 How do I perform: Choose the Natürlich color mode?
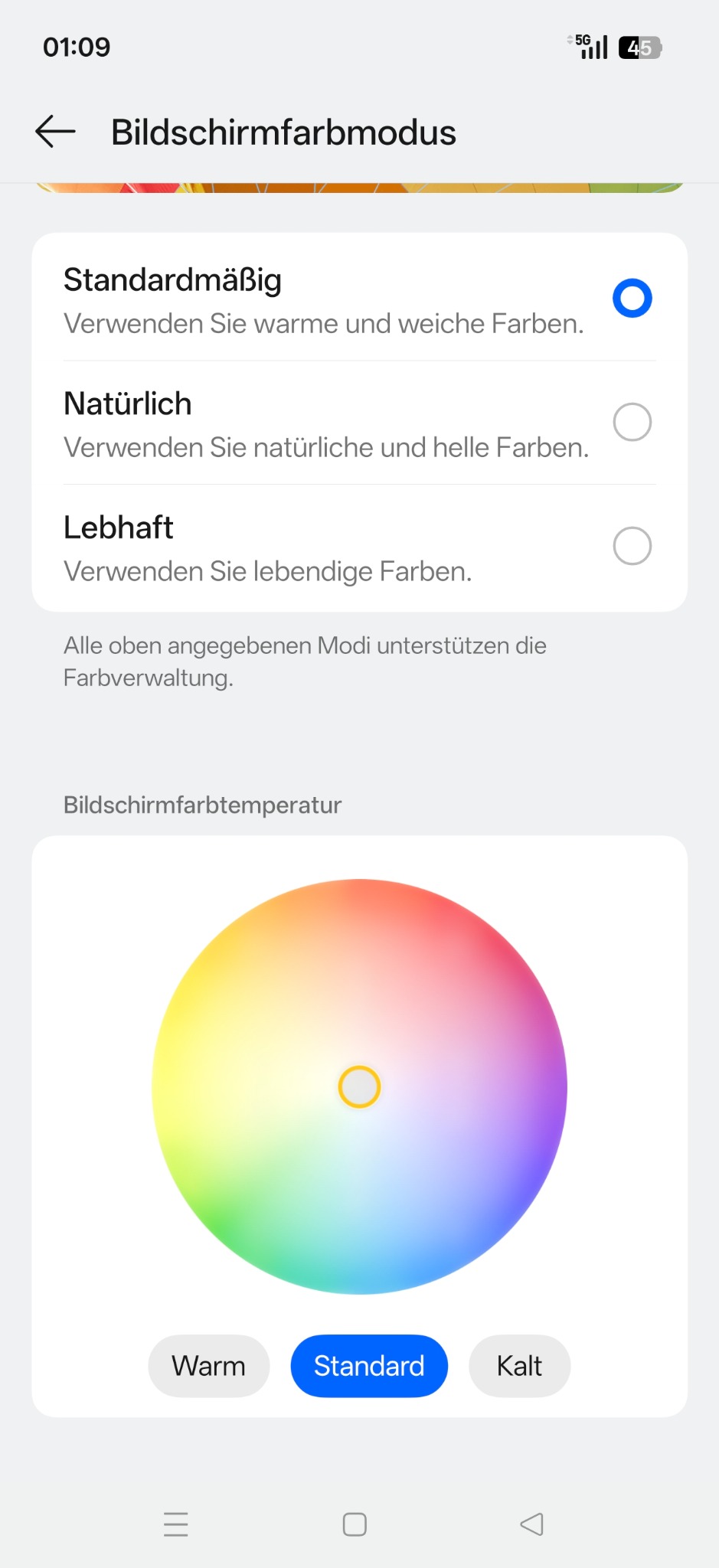click(x=632, y=422)
